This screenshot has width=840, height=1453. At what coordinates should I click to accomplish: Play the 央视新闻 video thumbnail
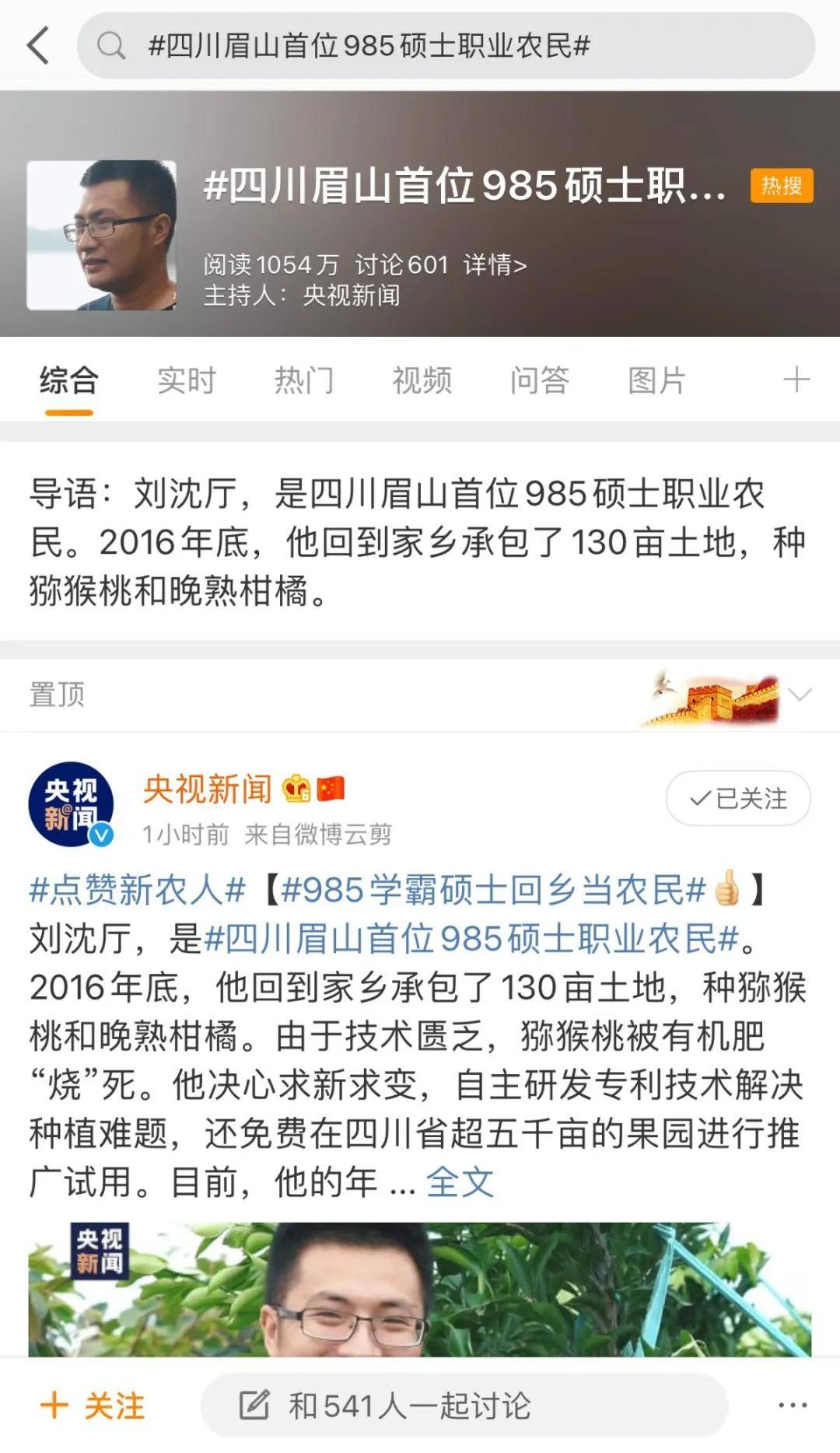[x=420, y=1290]
